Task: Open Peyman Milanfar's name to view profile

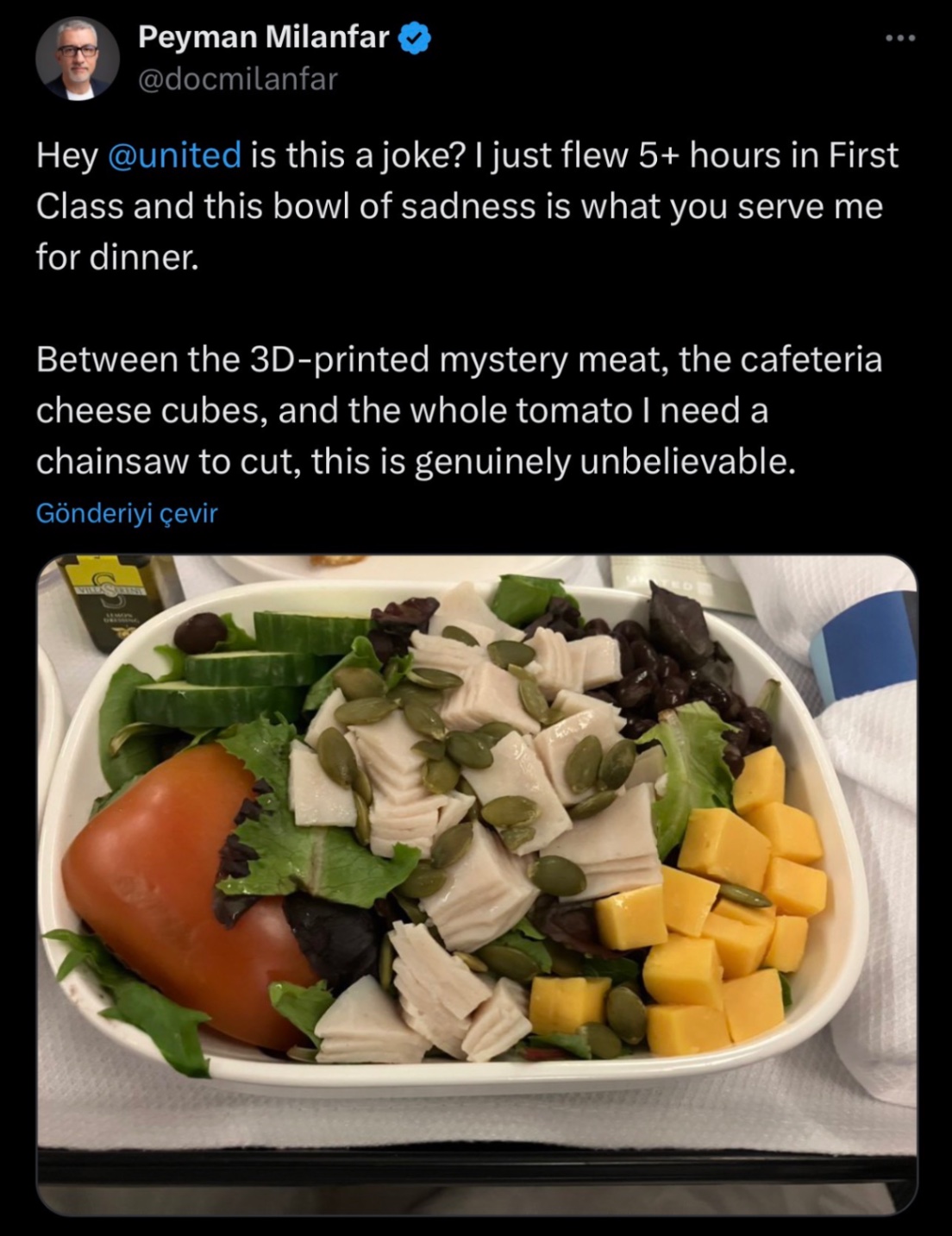Action: 264,37
